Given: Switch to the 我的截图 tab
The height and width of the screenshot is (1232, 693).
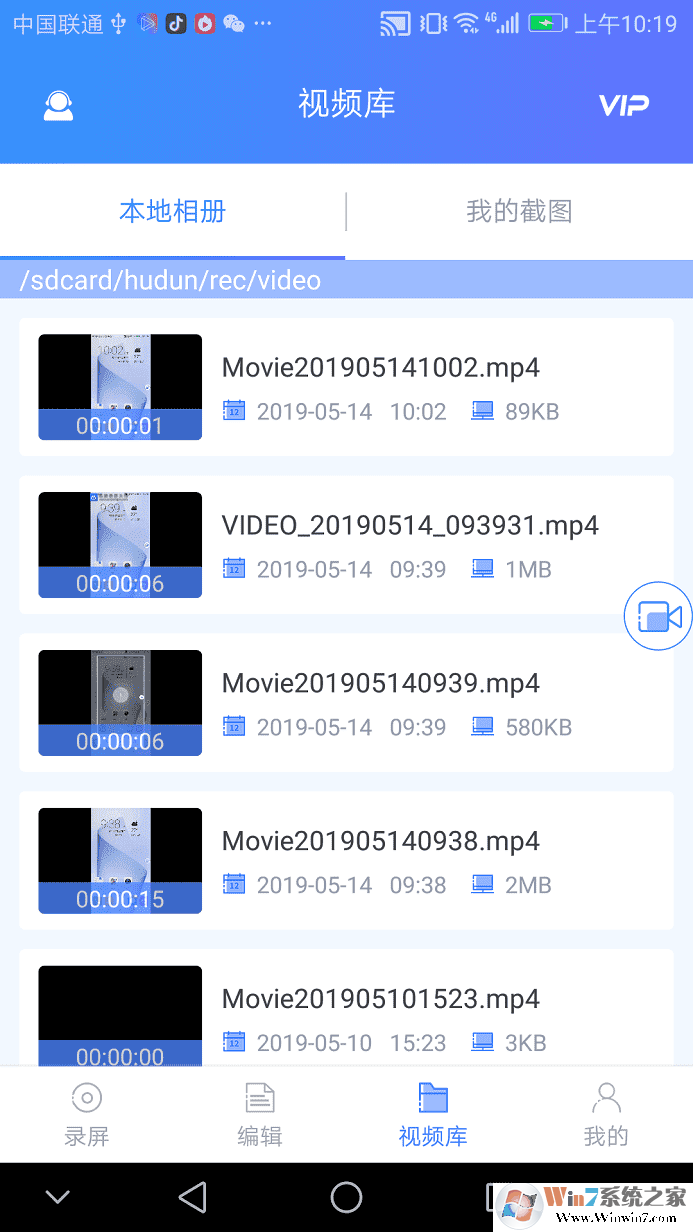Looking at the screenshot, I should coord(519,212).
